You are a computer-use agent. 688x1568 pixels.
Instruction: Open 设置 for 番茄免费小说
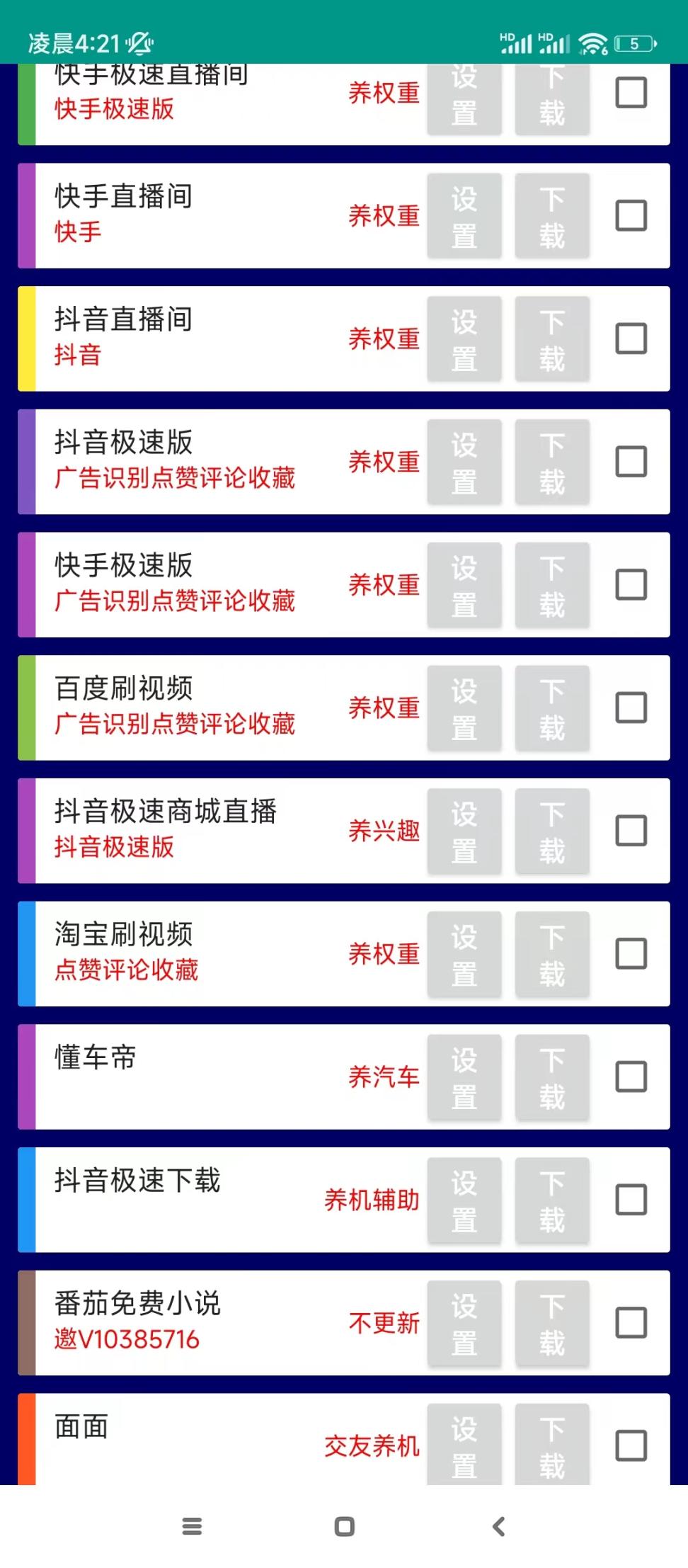[x=464, y=1322]
